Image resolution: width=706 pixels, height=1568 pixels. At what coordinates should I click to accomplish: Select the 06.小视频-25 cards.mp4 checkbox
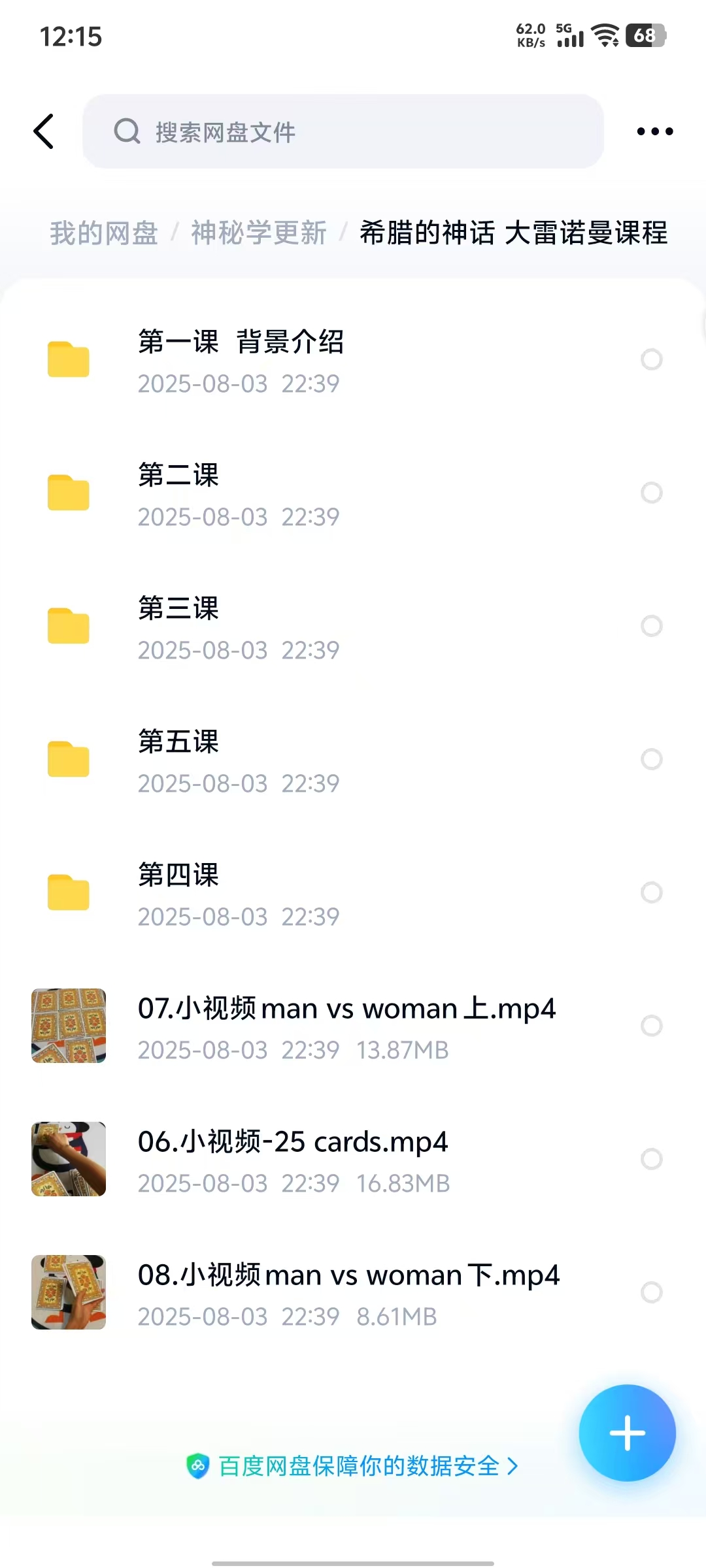coord(652,1159)
